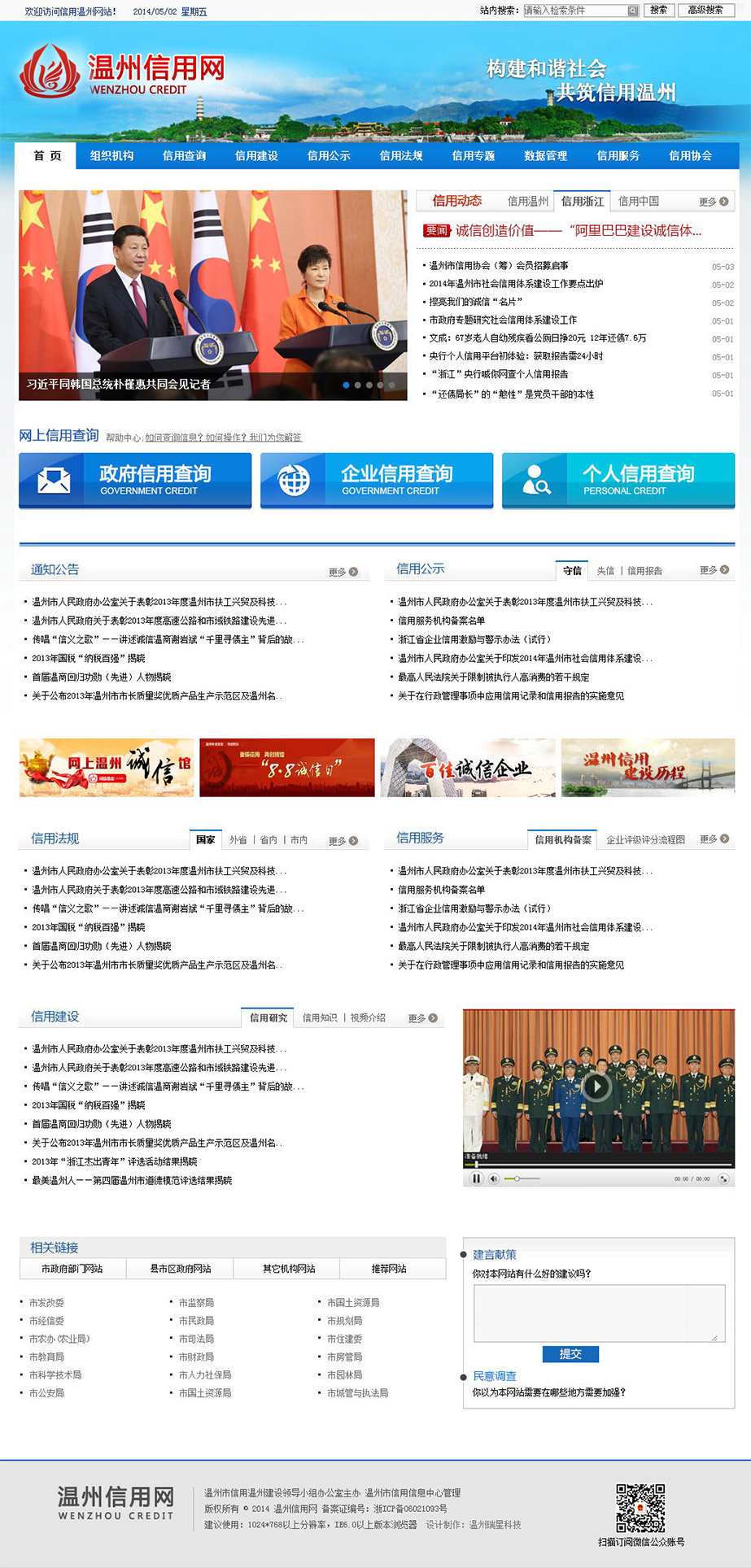The height and width of the screenshot is (1568, 751).
Task: Open headline 诚信创造价值 阿里巴巴建设诚信体
Action: coord(578,230)
